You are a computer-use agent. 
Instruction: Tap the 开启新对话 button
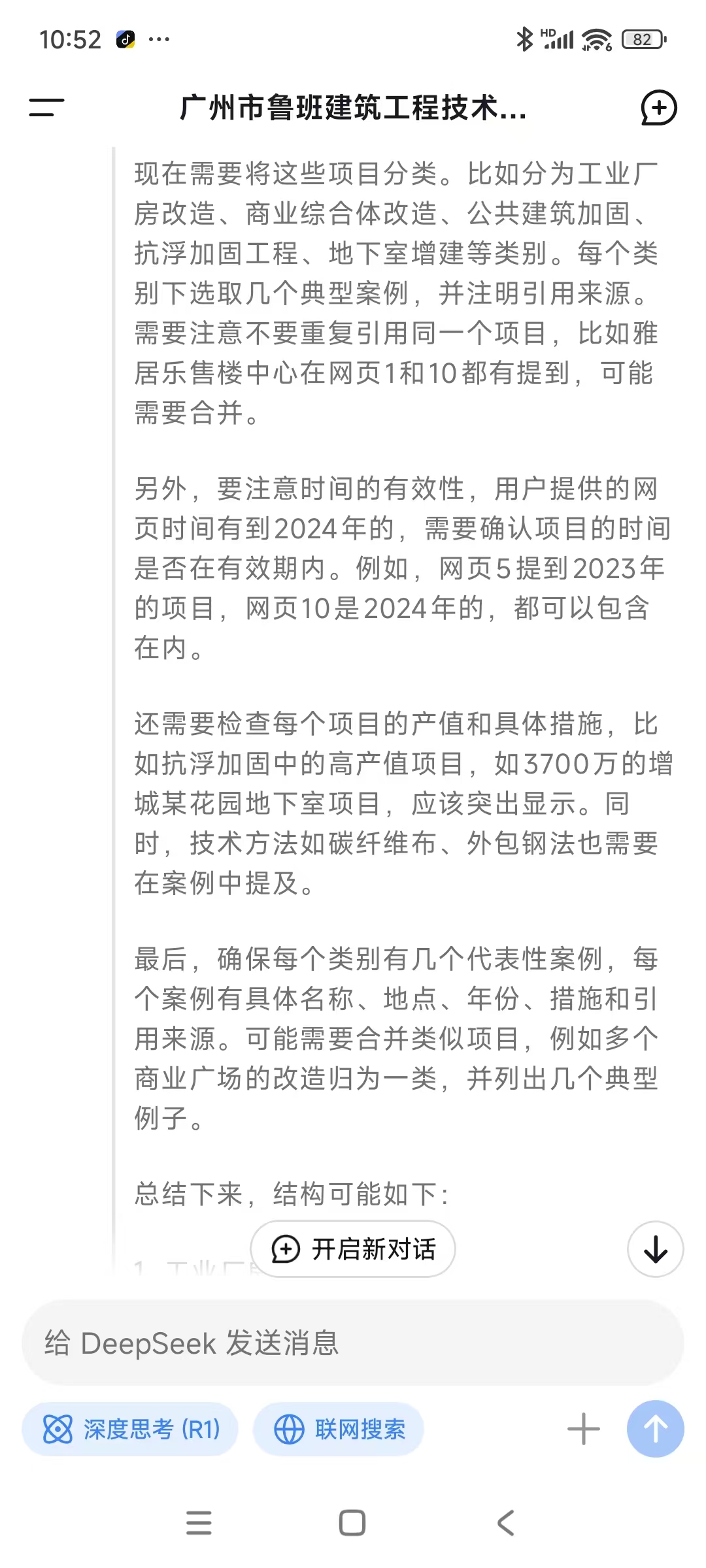(x=353, y=1249)
